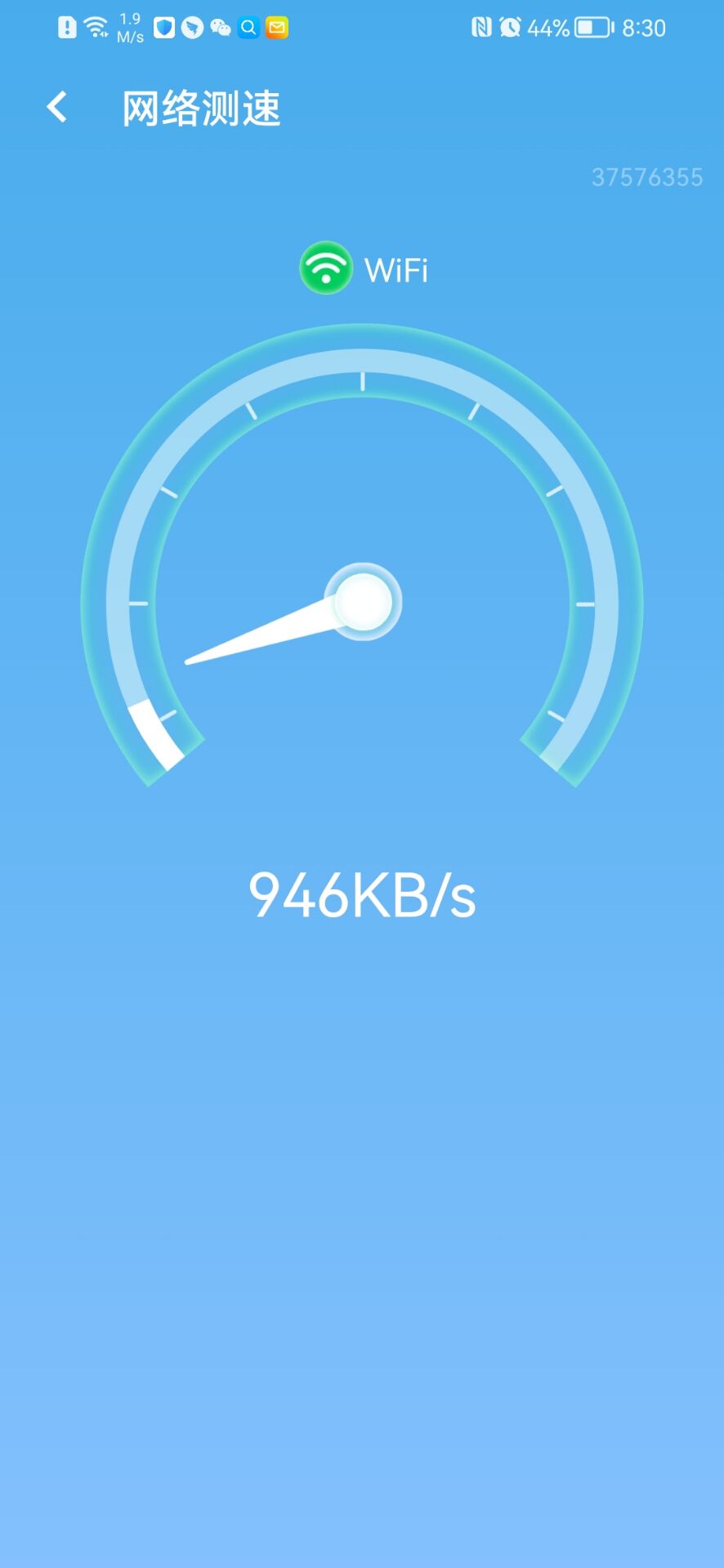The width and height of the screenshot is (724, 1568).
Task: Open the browser notification icon in status bar
Action: (x=191, y=27)
